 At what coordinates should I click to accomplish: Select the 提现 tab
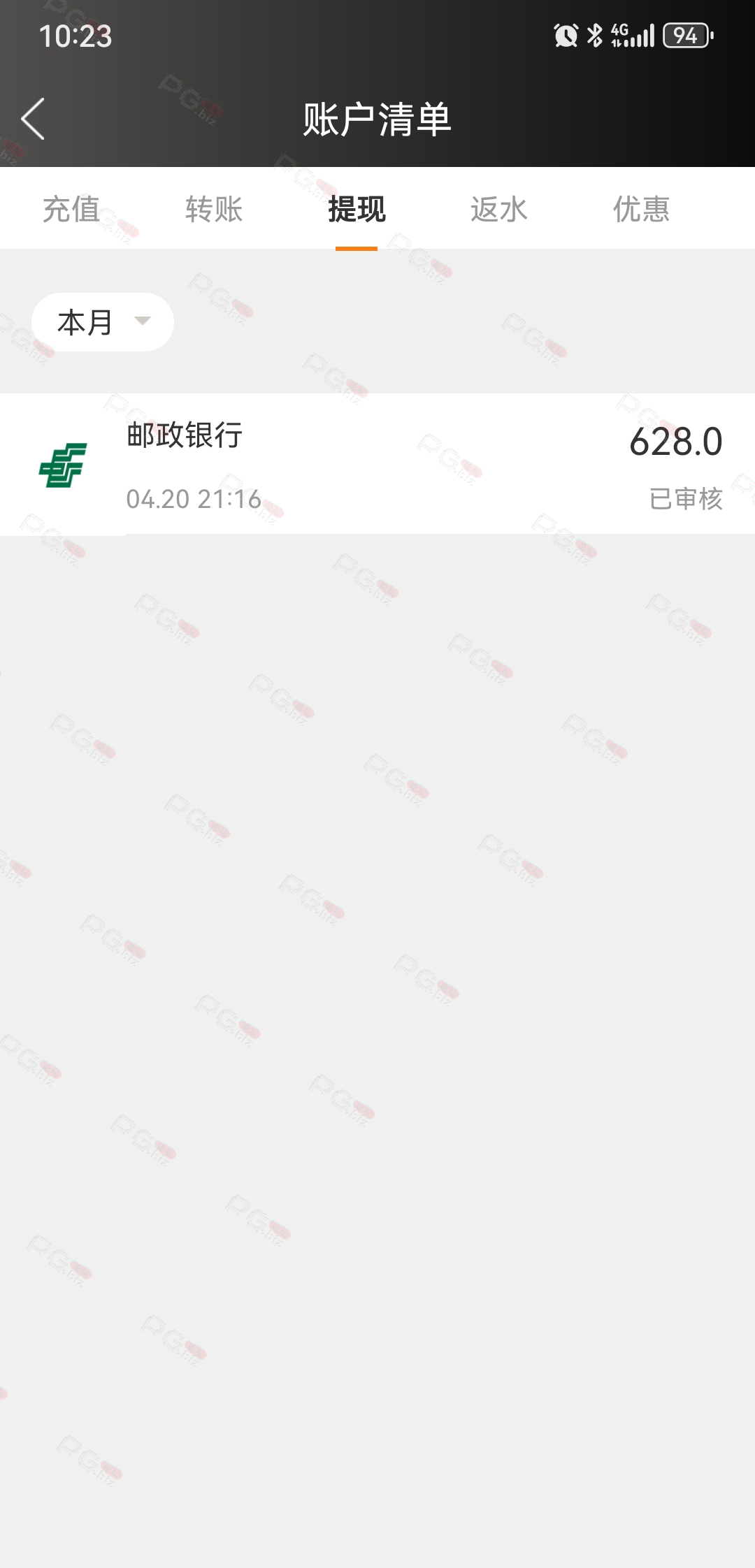pyautogui.click(x=357, y=209)
